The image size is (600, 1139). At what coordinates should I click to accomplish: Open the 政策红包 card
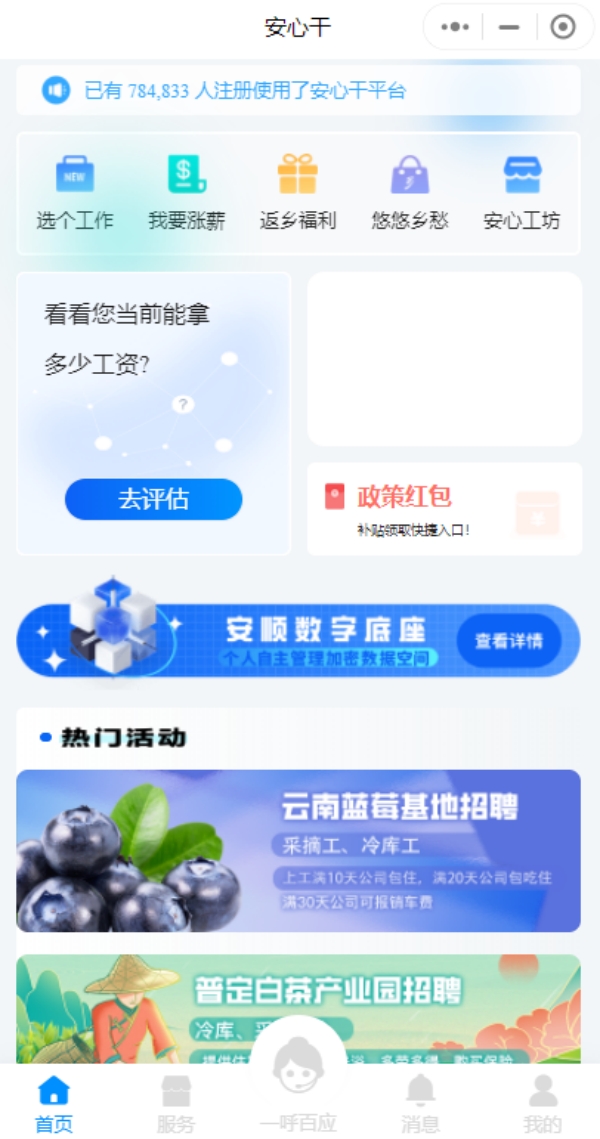(444, 509)
